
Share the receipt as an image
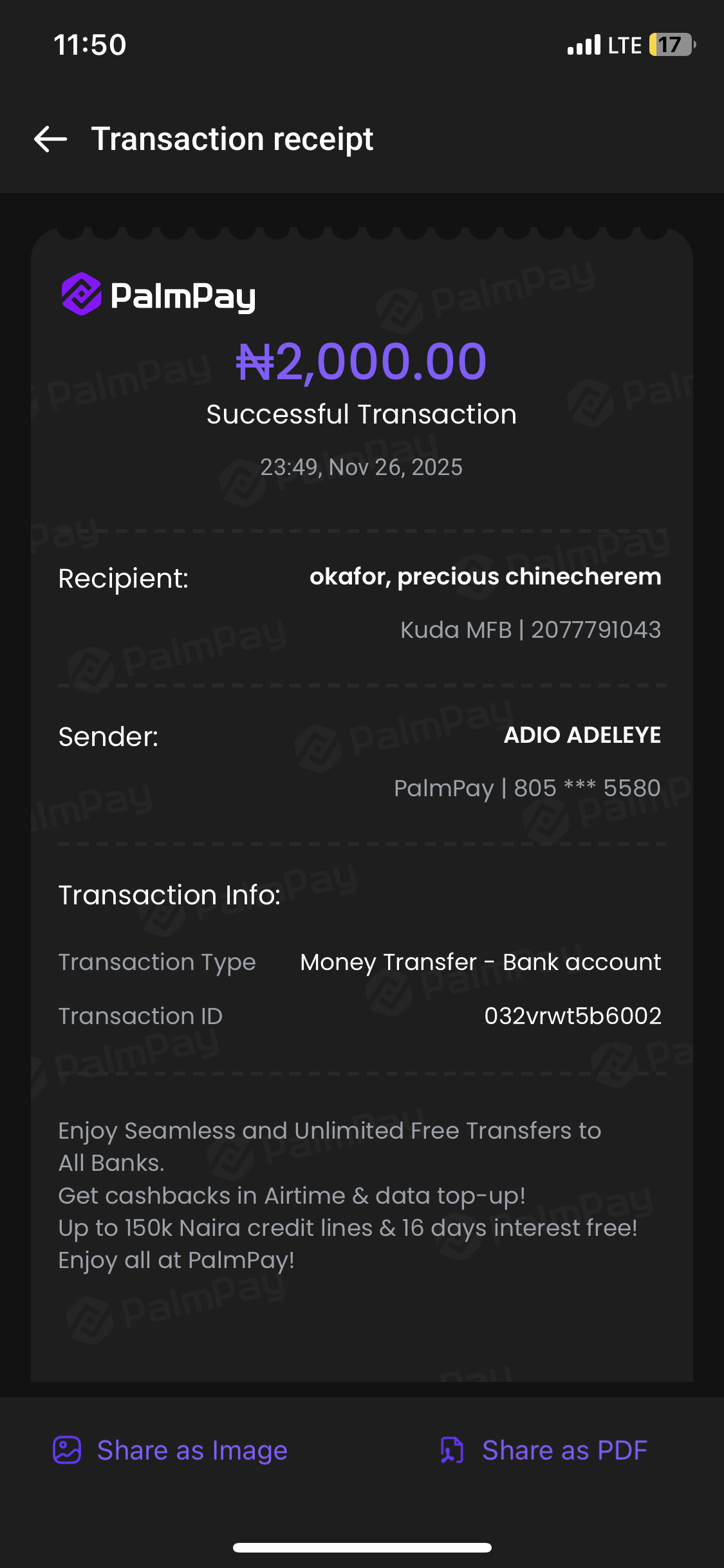pos(171,1450)
